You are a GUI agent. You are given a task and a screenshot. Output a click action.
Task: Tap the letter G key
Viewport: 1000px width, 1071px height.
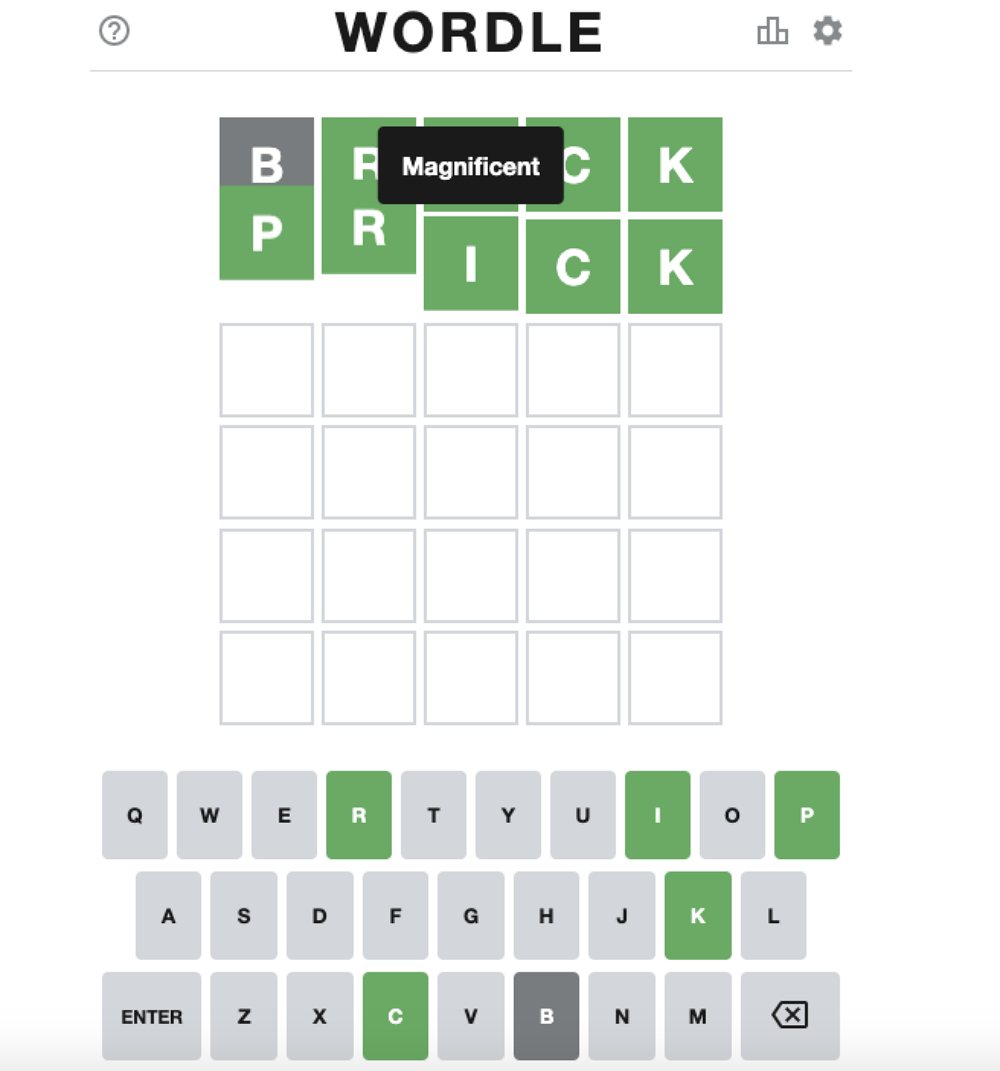coord(471,916)
